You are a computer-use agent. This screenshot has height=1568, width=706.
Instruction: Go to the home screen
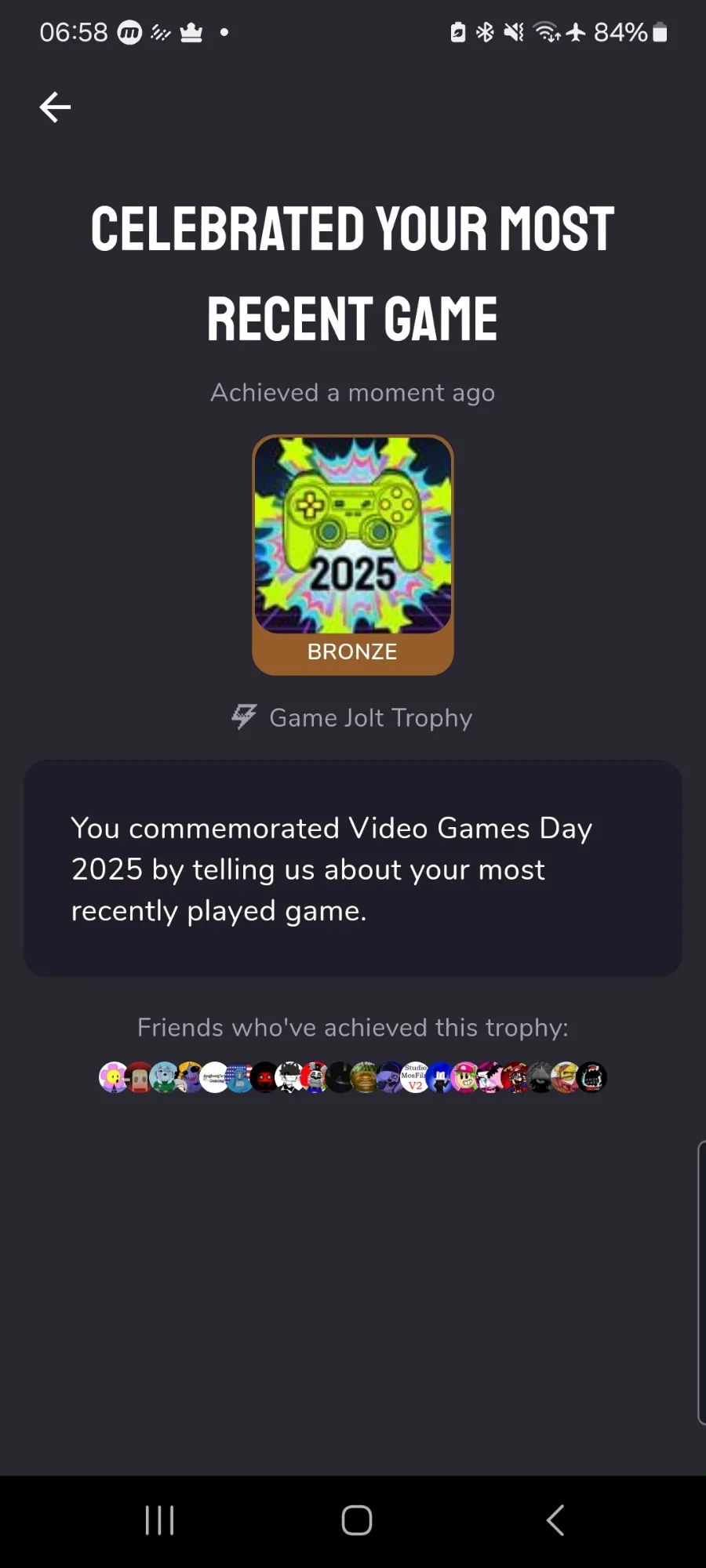[x=356, y=1520]
